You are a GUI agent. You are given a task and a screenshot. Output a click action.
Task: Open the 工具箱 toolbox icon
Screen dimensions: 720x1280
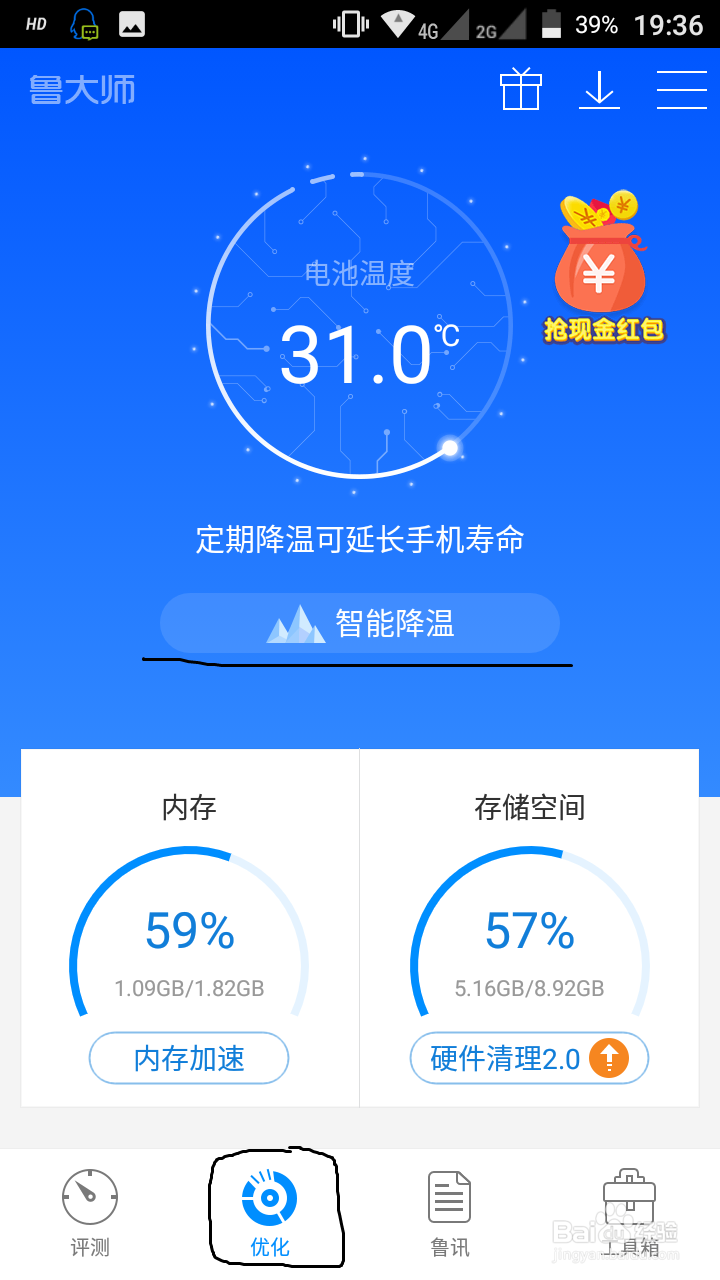click(629, 1195)
